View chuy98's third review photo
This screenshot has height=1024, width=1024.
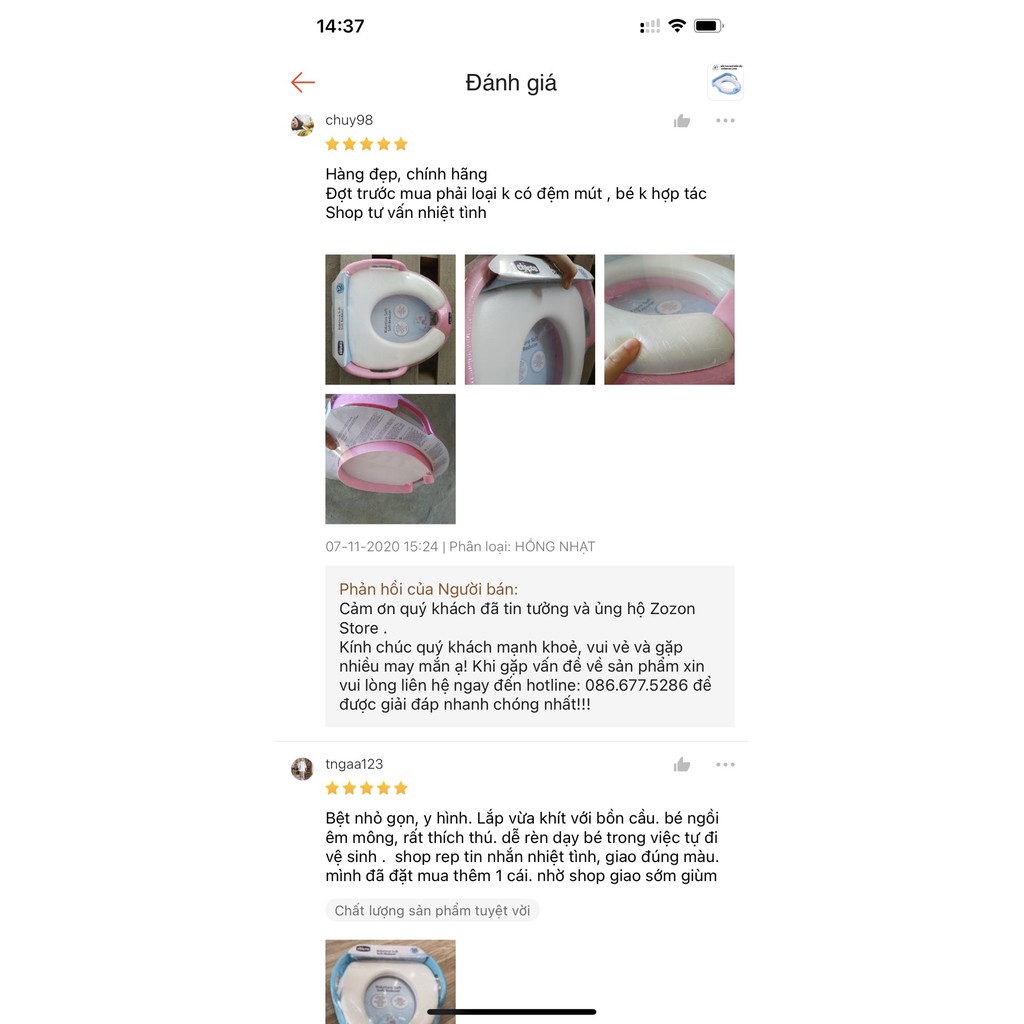click(x=669, y=319)
